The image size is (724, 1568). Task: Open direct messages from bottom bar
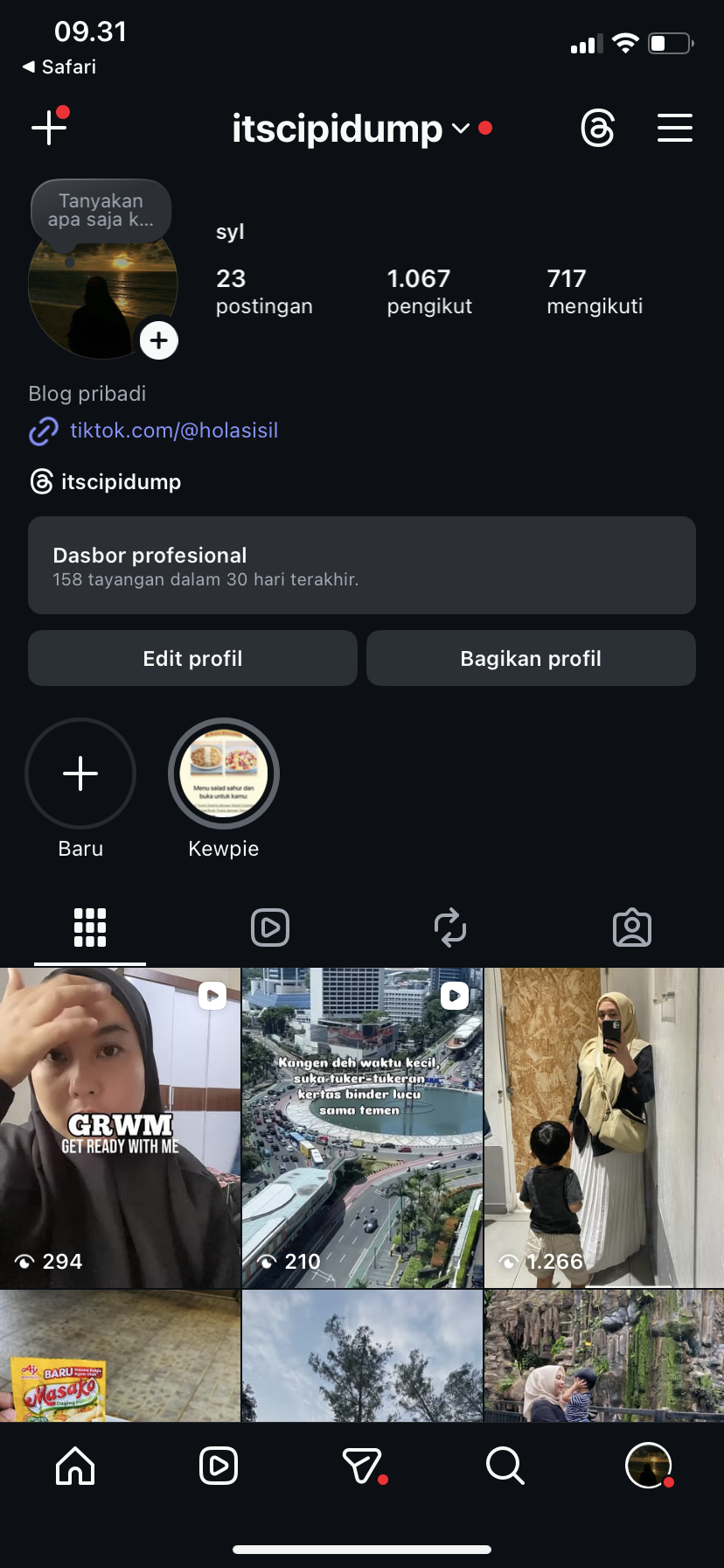point(362,1466)
